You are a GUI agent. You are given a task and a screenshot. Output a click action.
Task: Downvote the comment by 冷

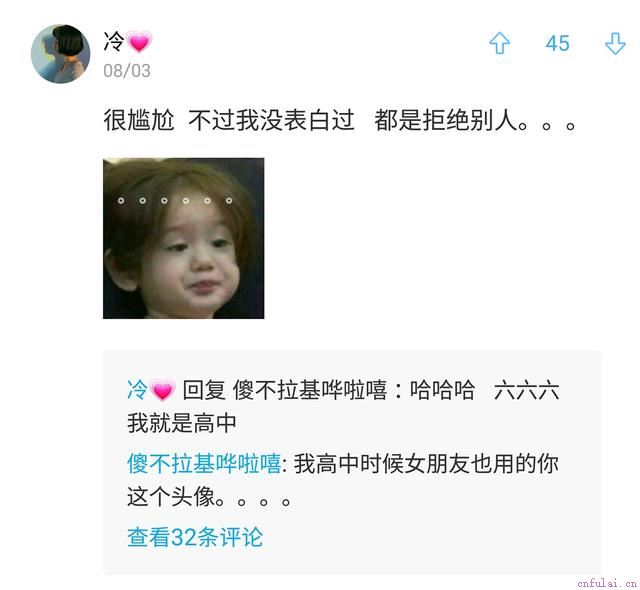coord(615,44)
